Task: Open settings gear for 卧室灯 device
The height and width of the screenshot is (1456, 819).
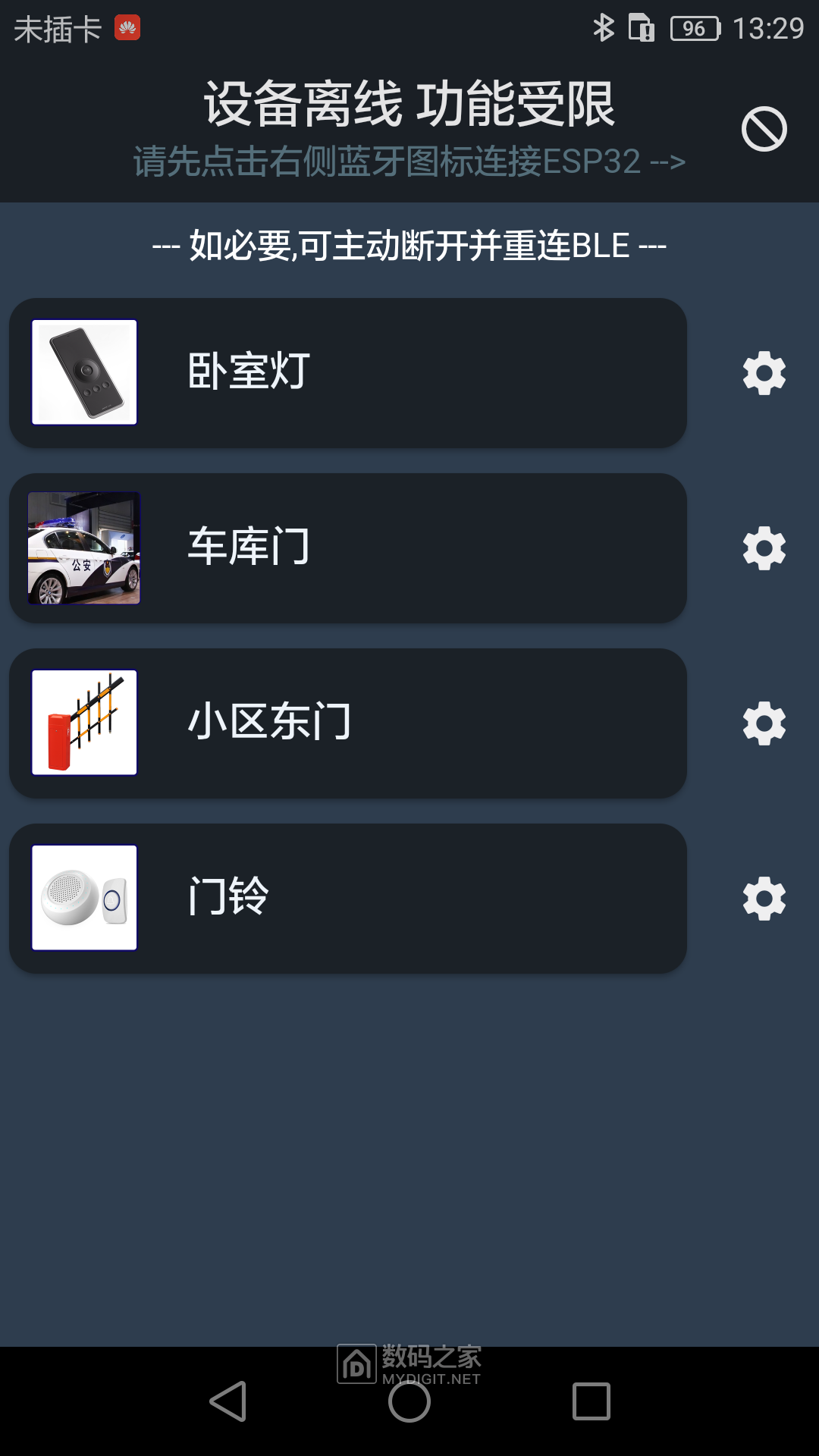Action: (x=764, y=373)
